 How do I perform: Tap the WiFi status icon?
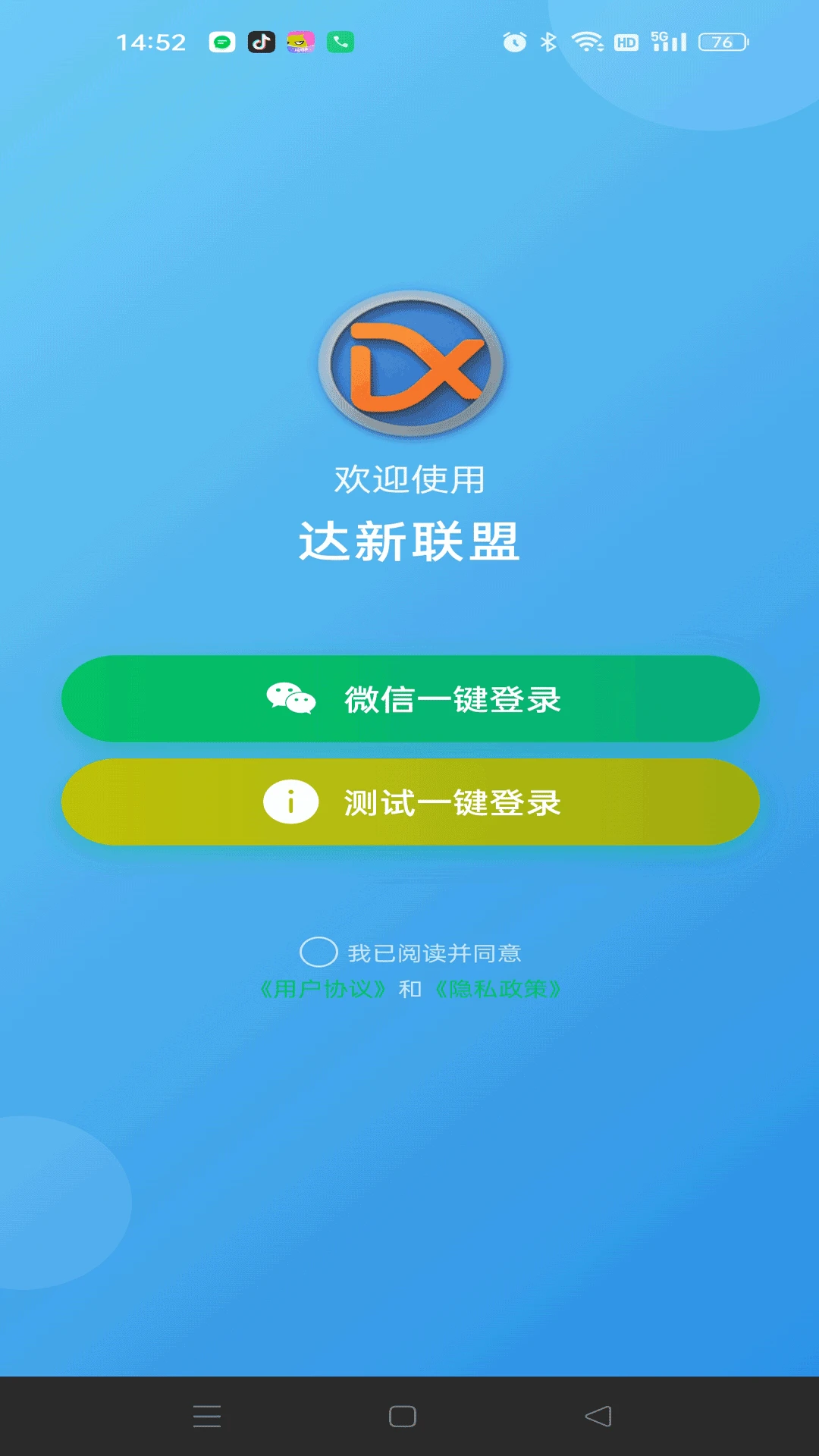click(586, 44)
